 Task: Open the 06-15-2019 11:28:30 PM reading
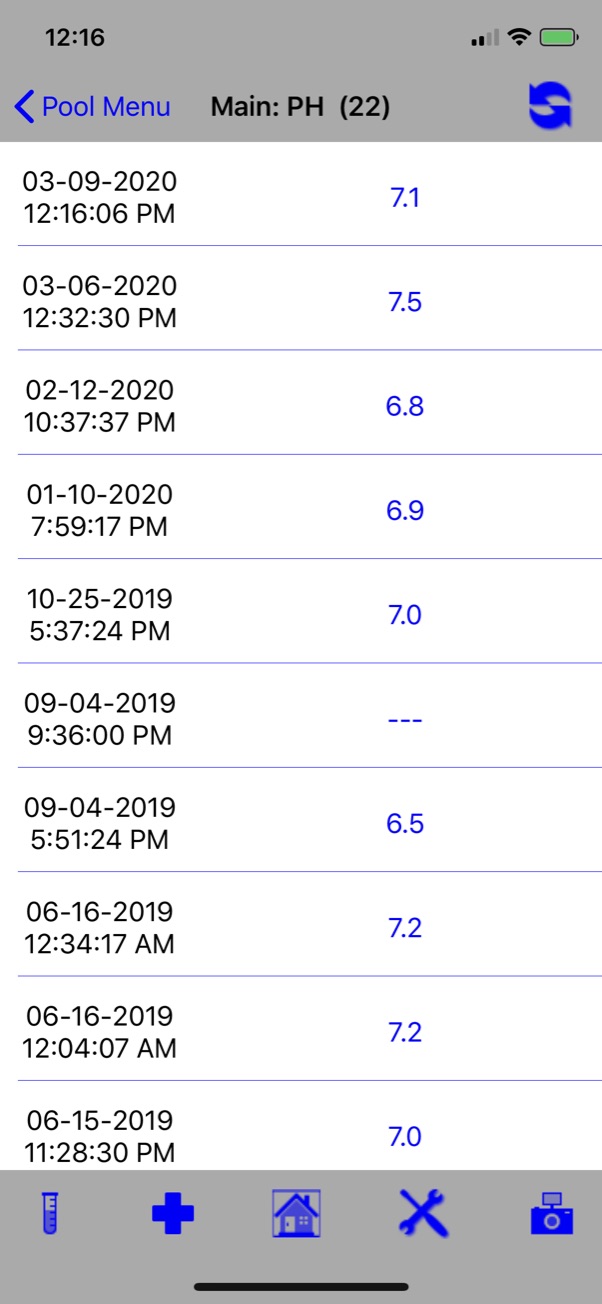tap(301, 1126)
